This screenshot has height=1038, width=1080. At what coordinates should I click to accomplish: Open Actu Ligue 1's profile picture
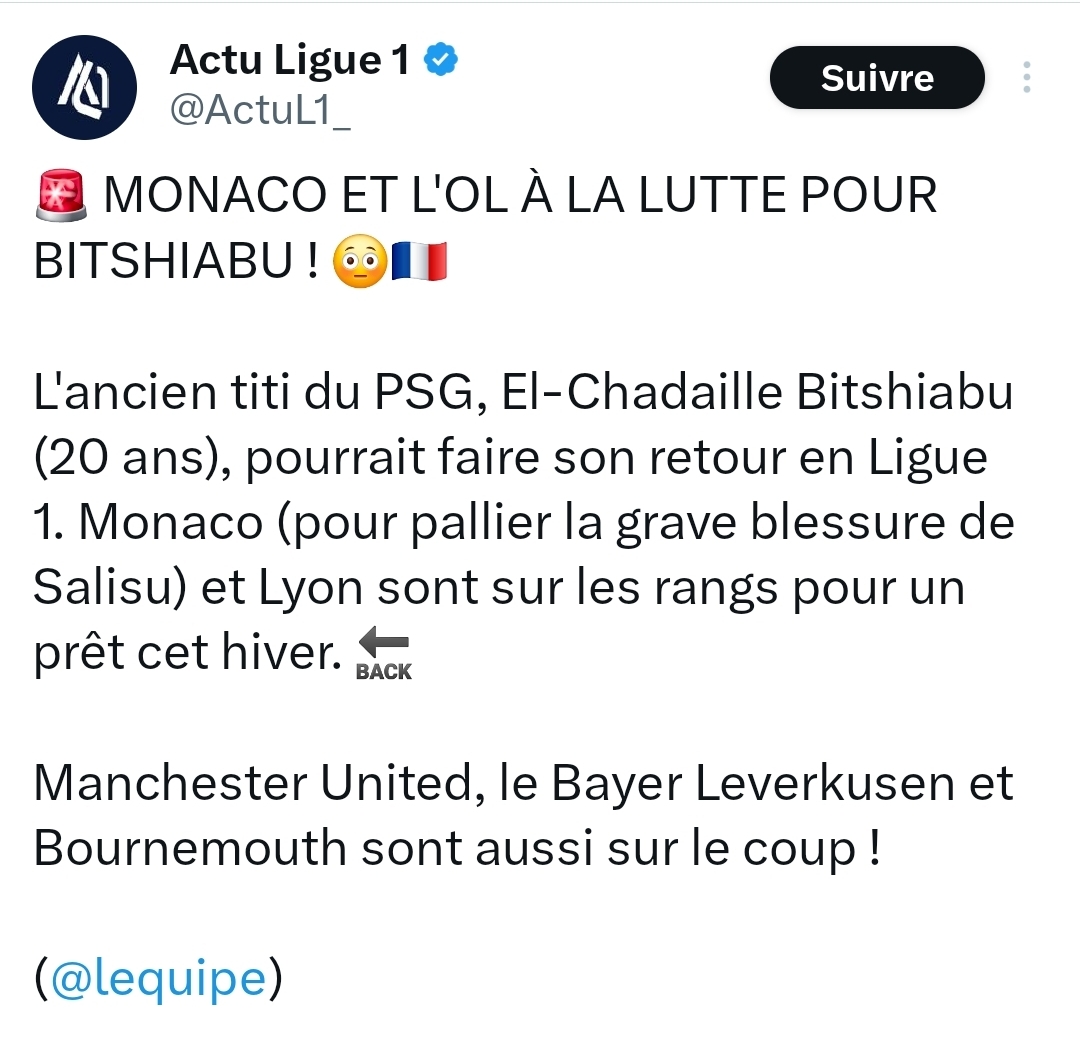click(84, 89)
